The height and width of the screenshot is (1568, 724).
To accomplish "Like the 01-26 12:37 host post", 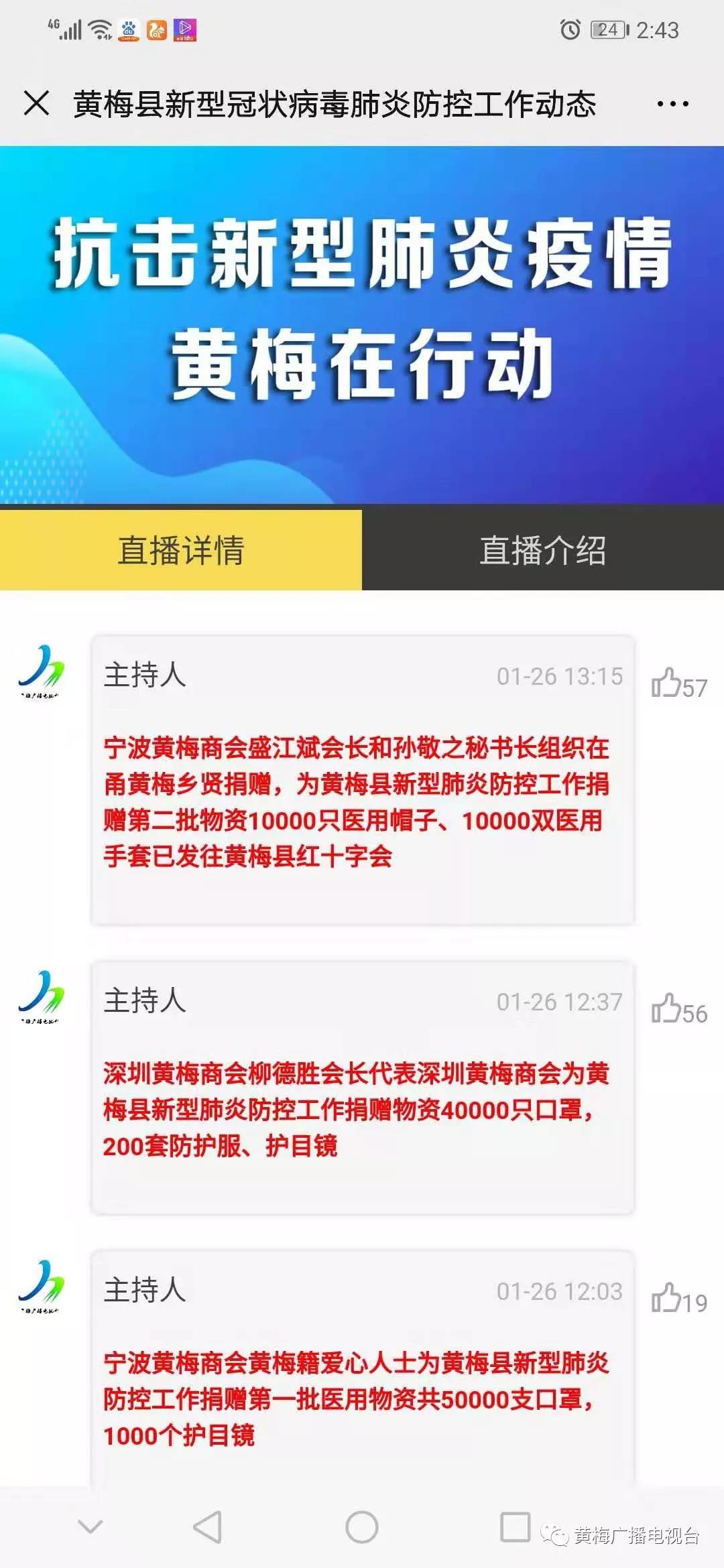I will pyautogui.click(x=667, y=1009).
